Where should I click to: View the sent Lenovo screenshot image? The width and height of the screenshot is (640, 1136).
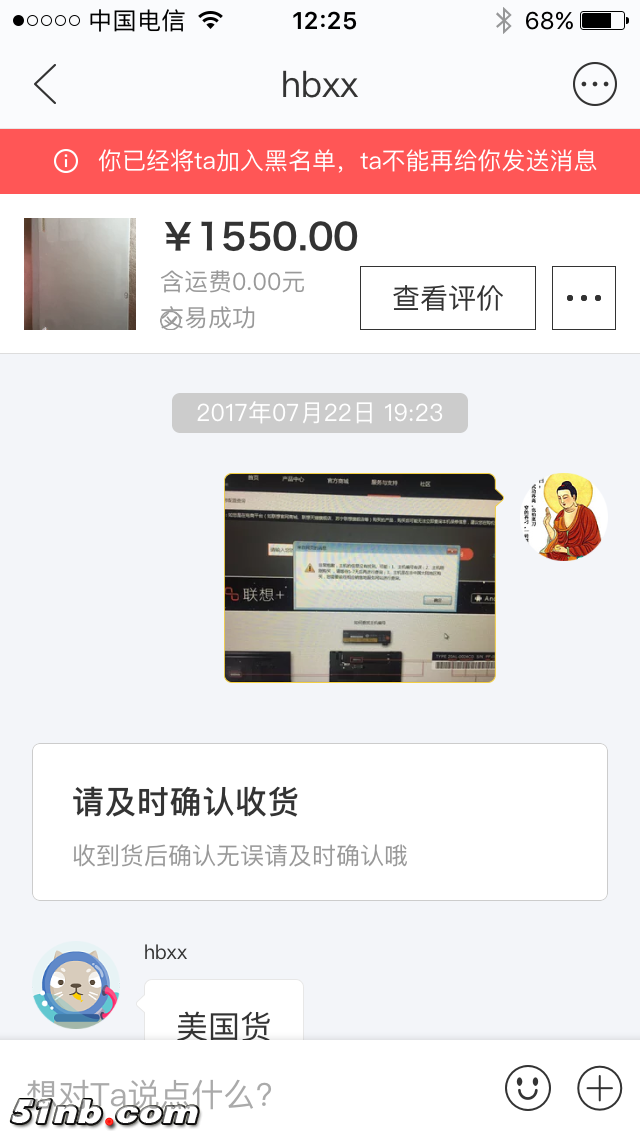(x=360, y=578)
